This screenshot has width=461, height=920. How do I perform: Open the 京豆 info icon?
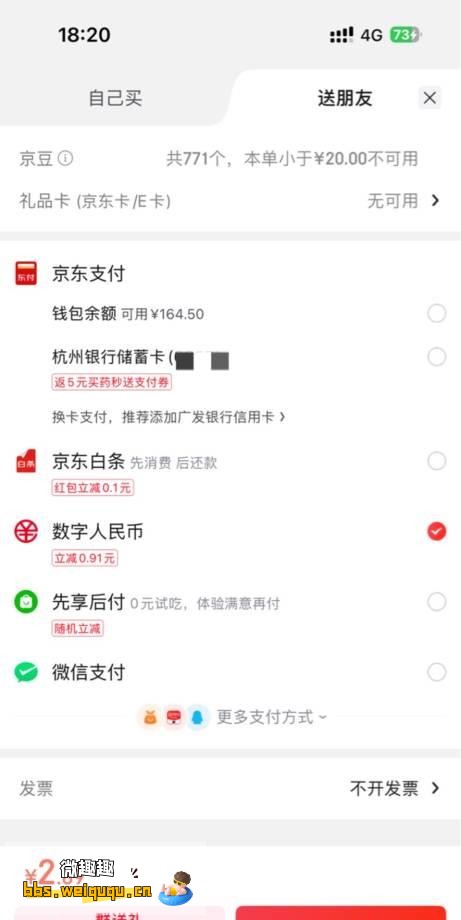[66, 158]
